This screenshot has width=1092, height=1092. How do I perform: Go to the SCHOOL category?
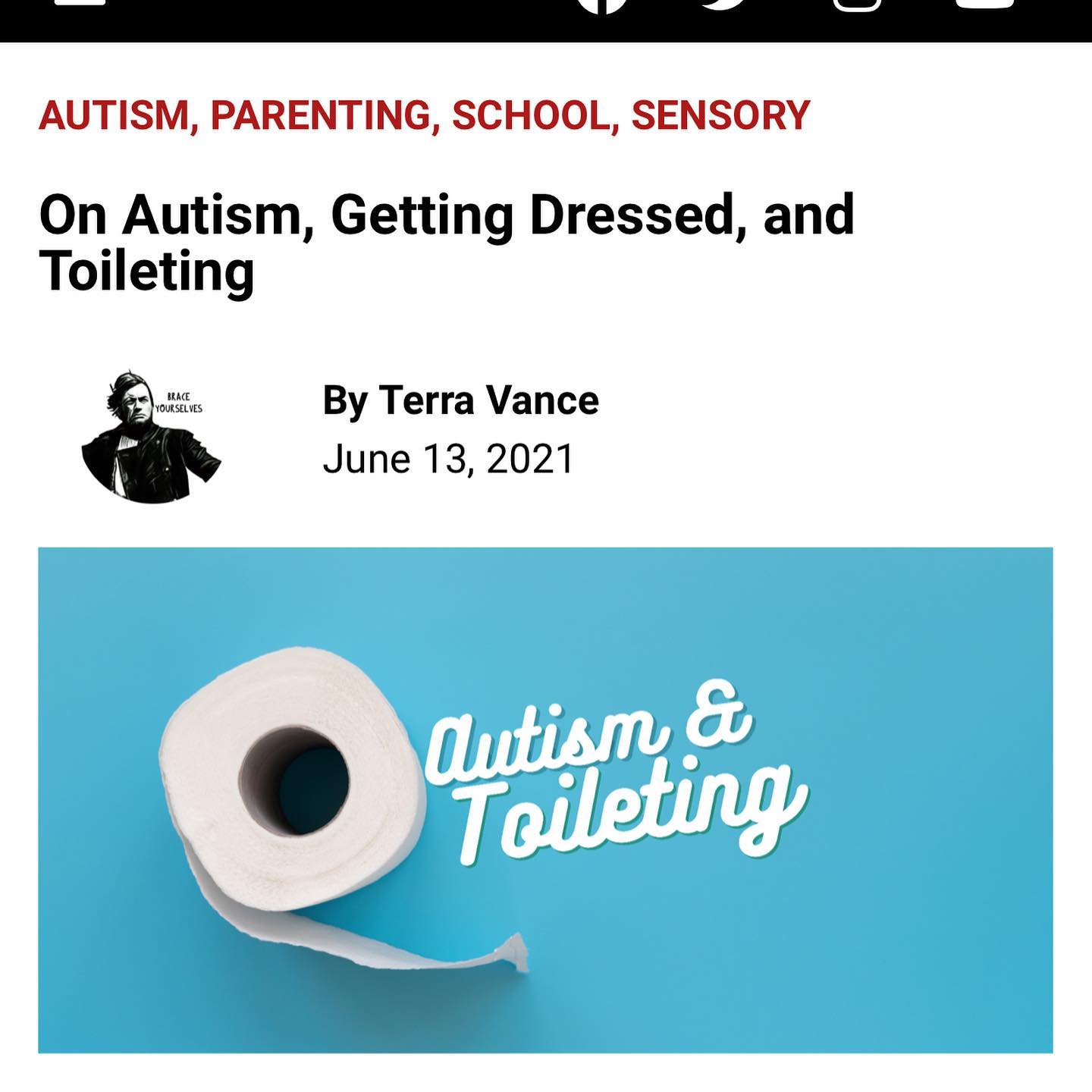[x=531, y=115]
